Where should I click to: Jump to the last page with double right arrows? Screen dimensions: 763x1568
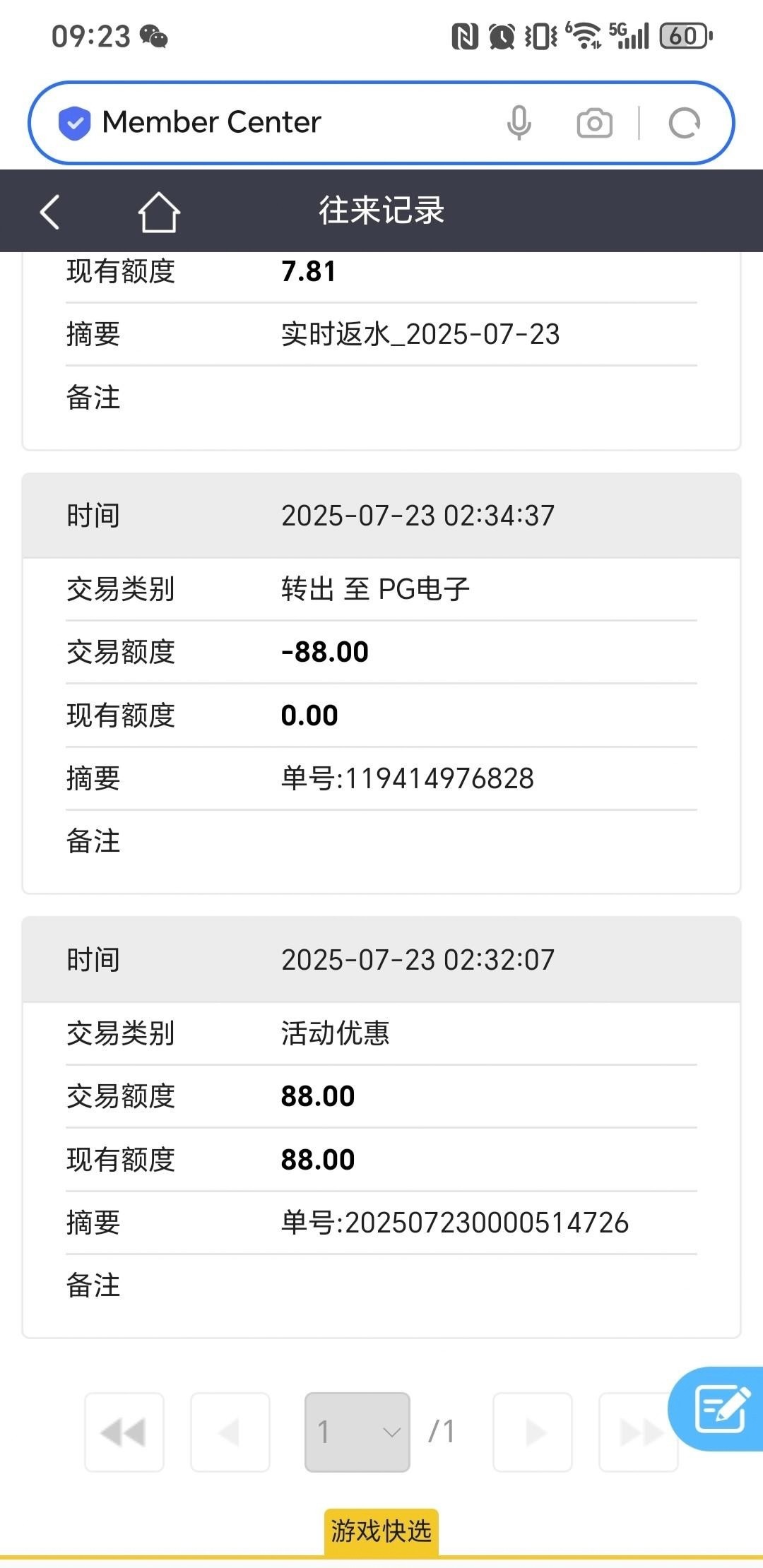coord(638,1432)
